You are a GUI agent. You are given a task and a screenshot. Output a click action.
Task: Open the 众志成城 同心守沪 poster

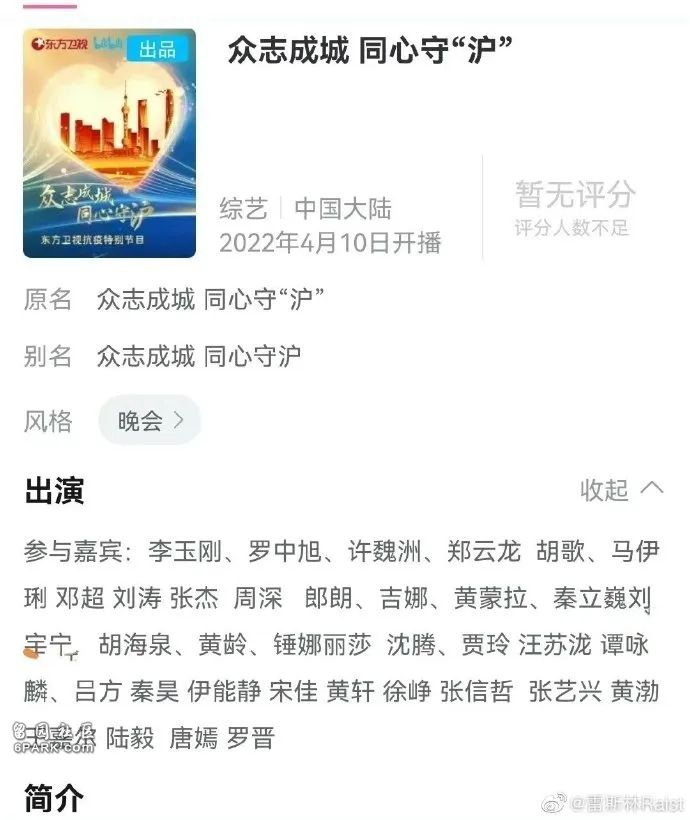(110, 143)
